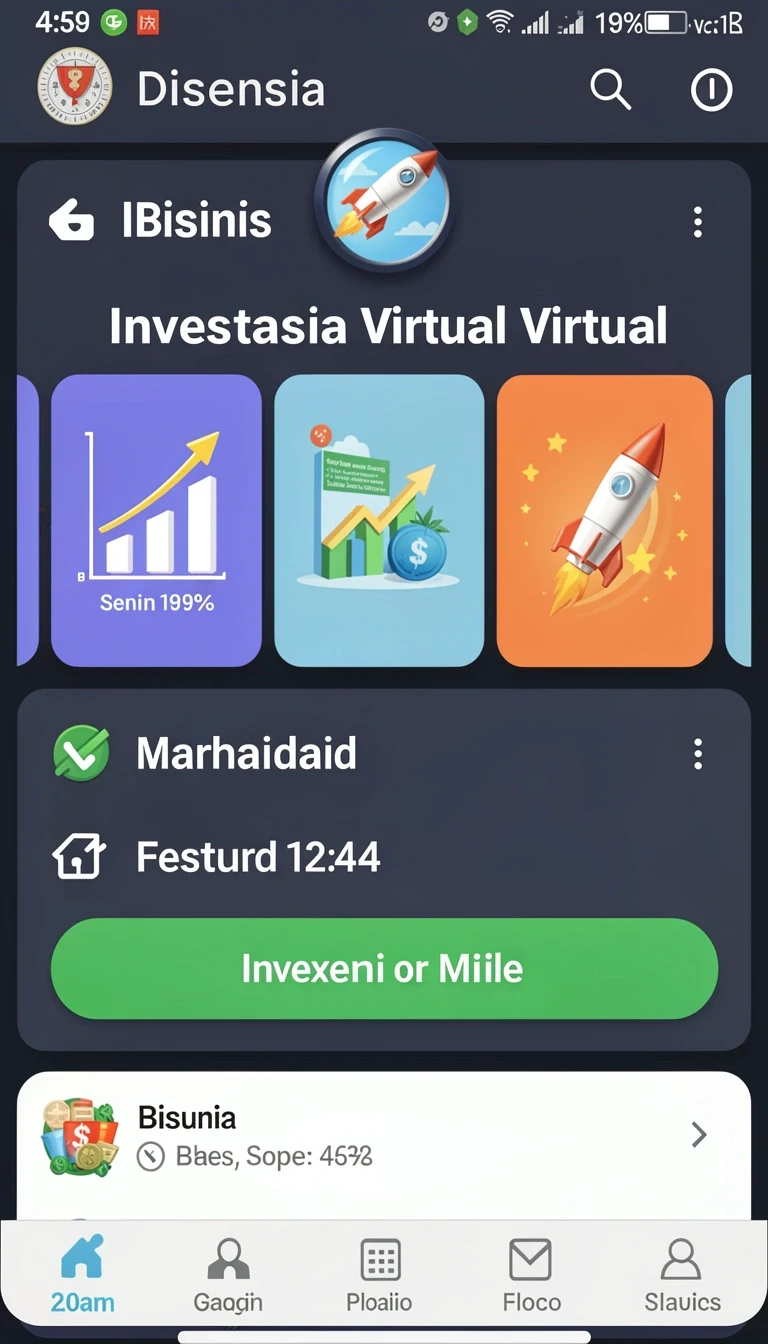Open the overflow menu on the IBisinis card
Screen dimensions: 768x1344
point(698,222)
